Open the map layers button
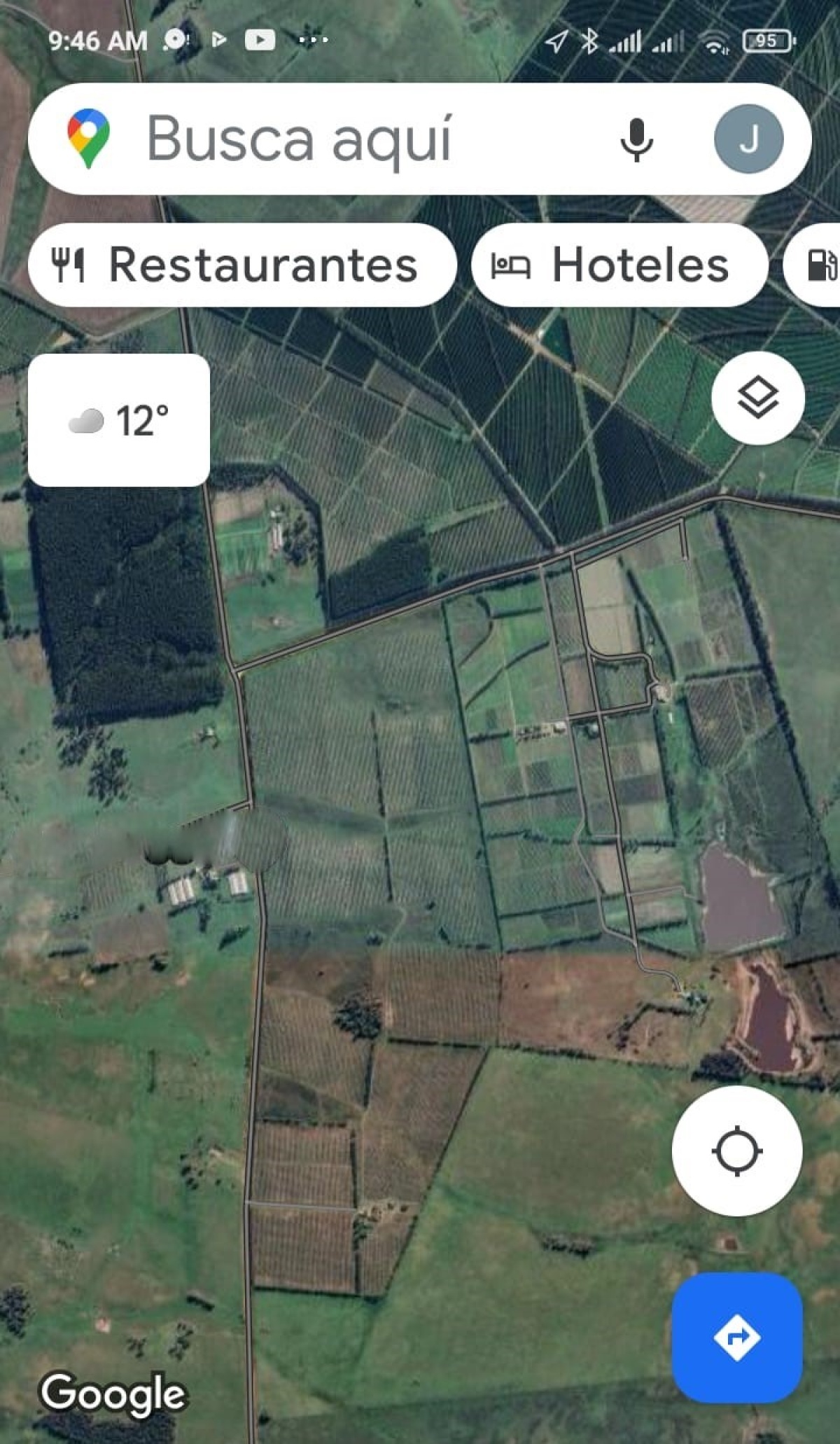840x1444 pixels. pos(758,398)
